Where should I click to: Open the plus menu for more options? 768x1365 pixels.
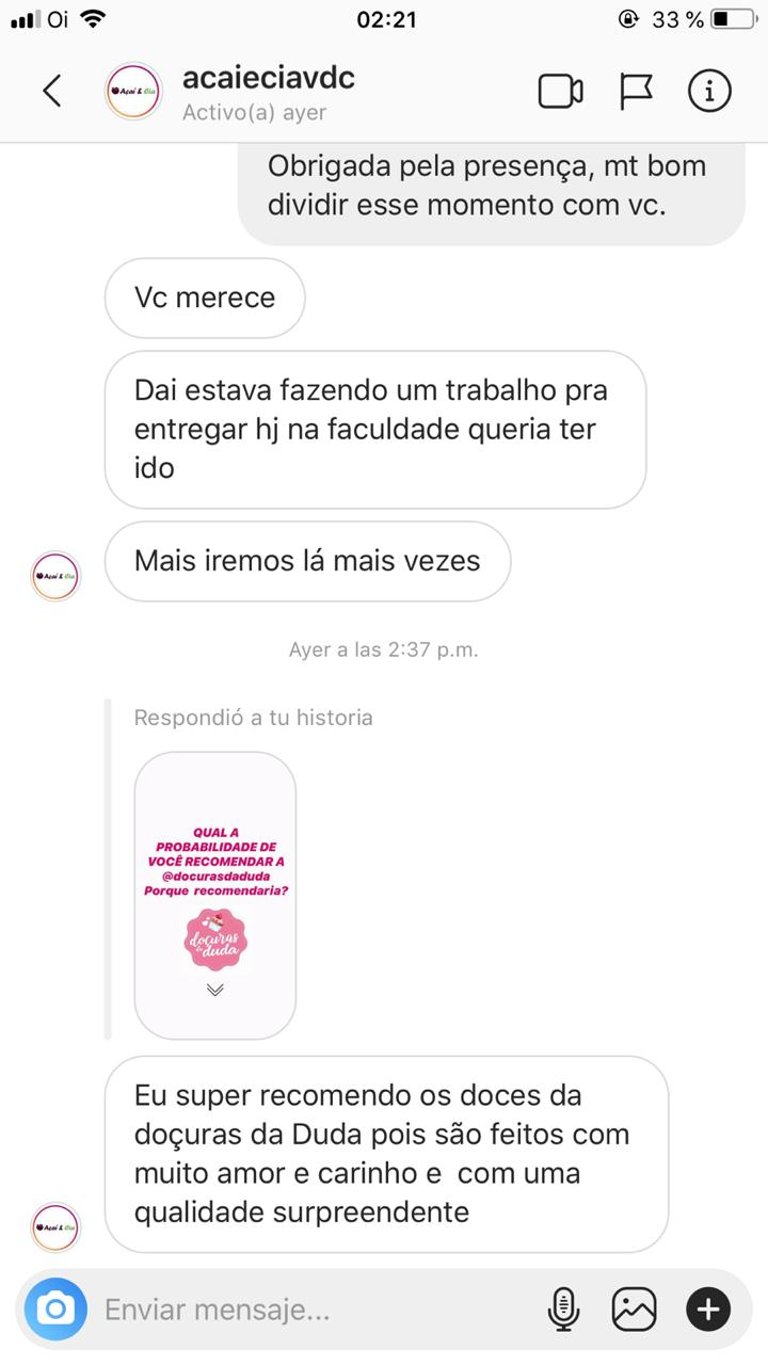pos(708,1308)
